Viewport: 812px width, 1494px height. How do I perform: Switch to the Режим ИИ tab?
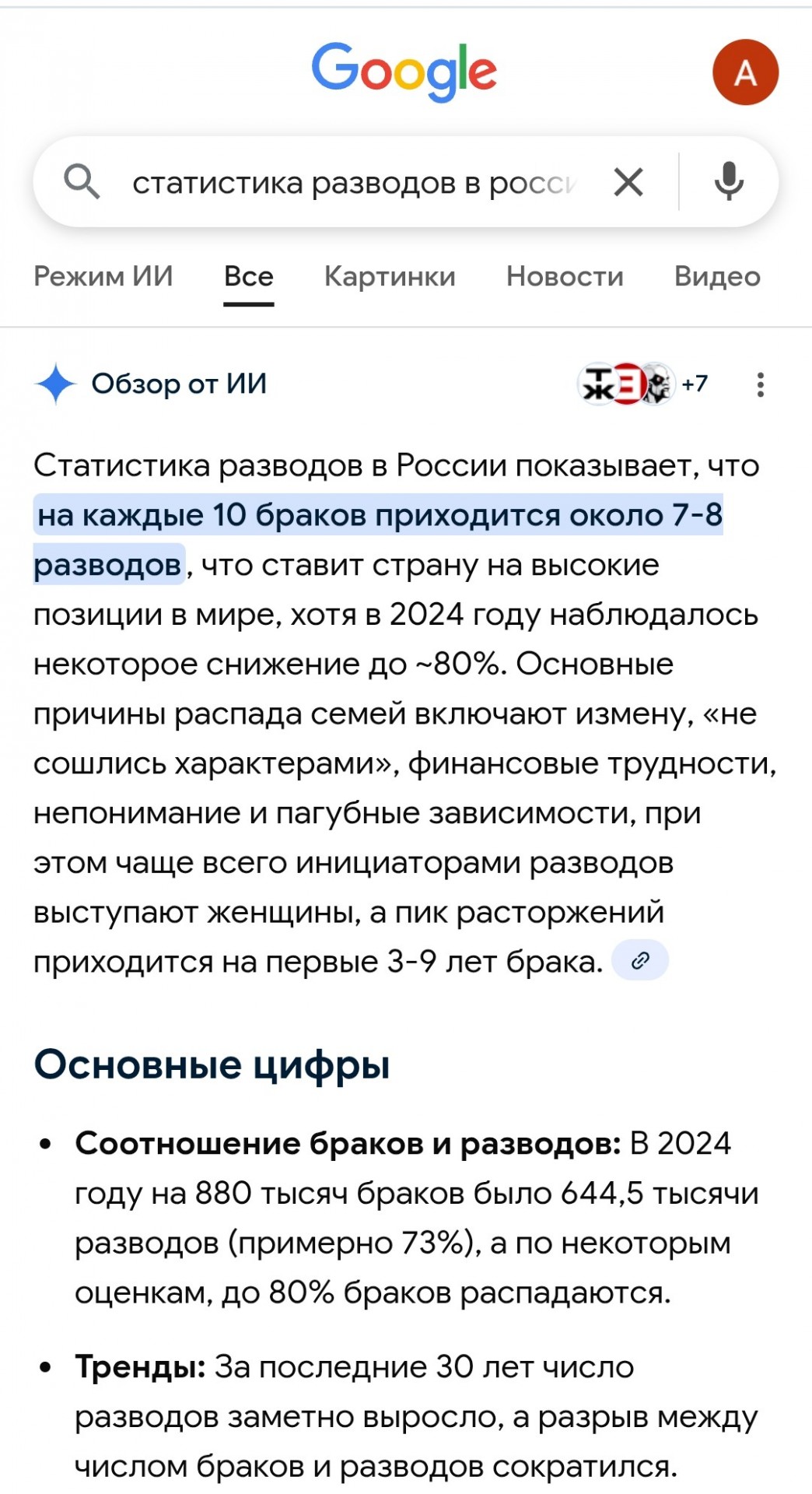click(103, 276)
